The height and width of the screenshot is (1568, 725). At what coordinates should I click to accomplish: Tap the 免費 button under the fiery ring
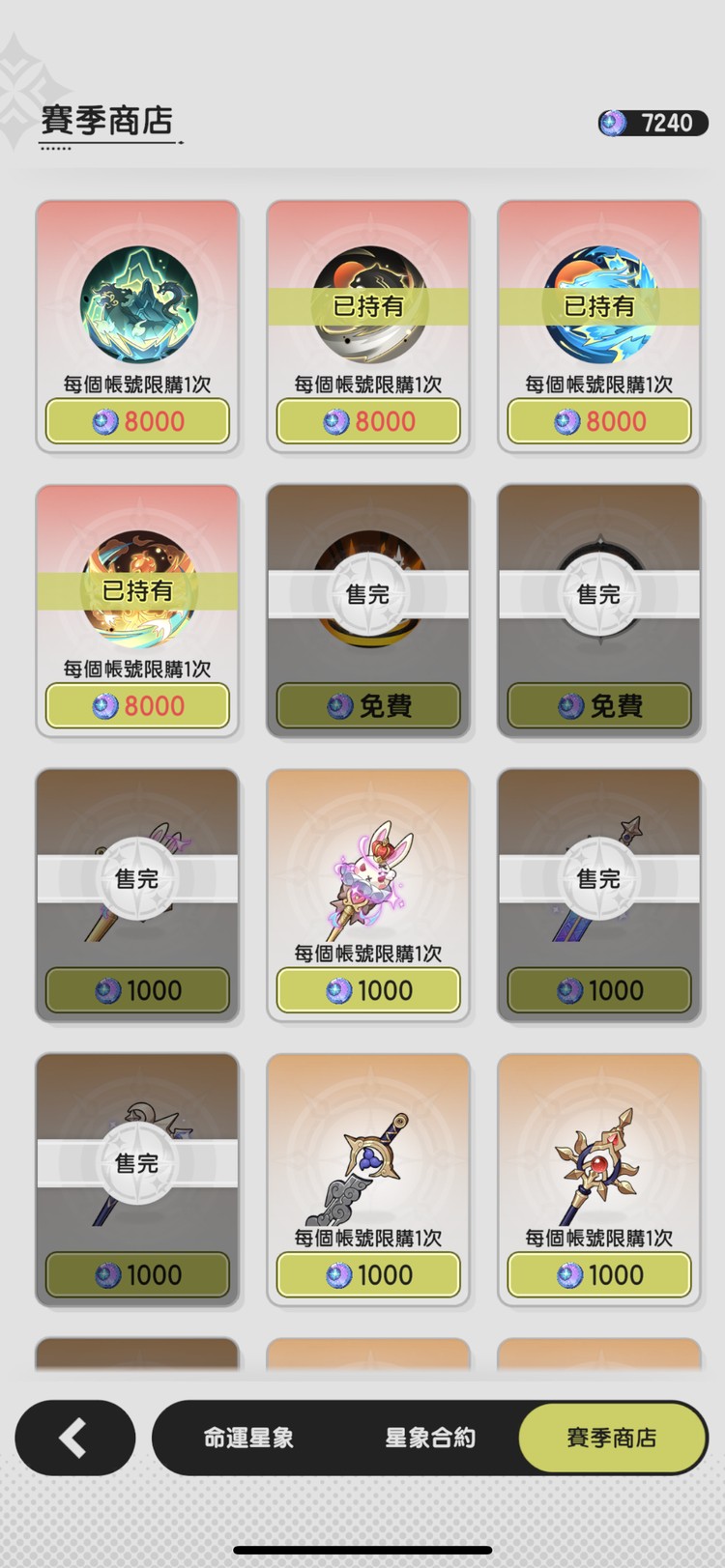point(367,706)
